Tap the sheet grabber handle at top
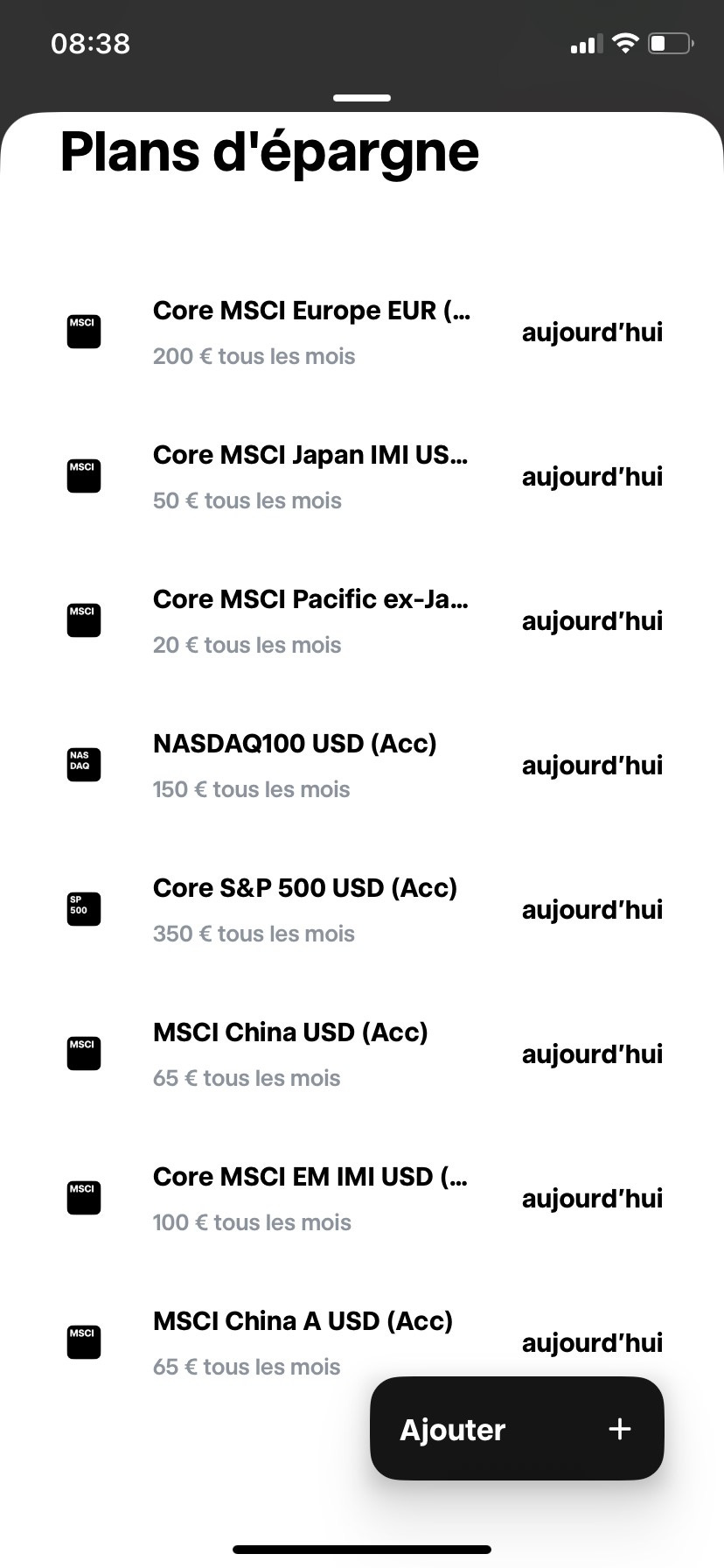Screen dimensions: 724x1568 point(362,98)
